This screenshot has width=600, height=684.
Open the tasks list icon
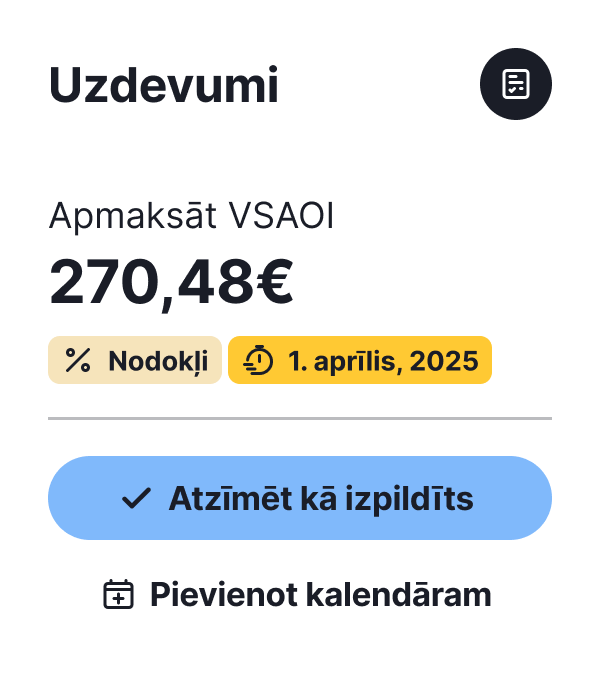coord(516,84)
